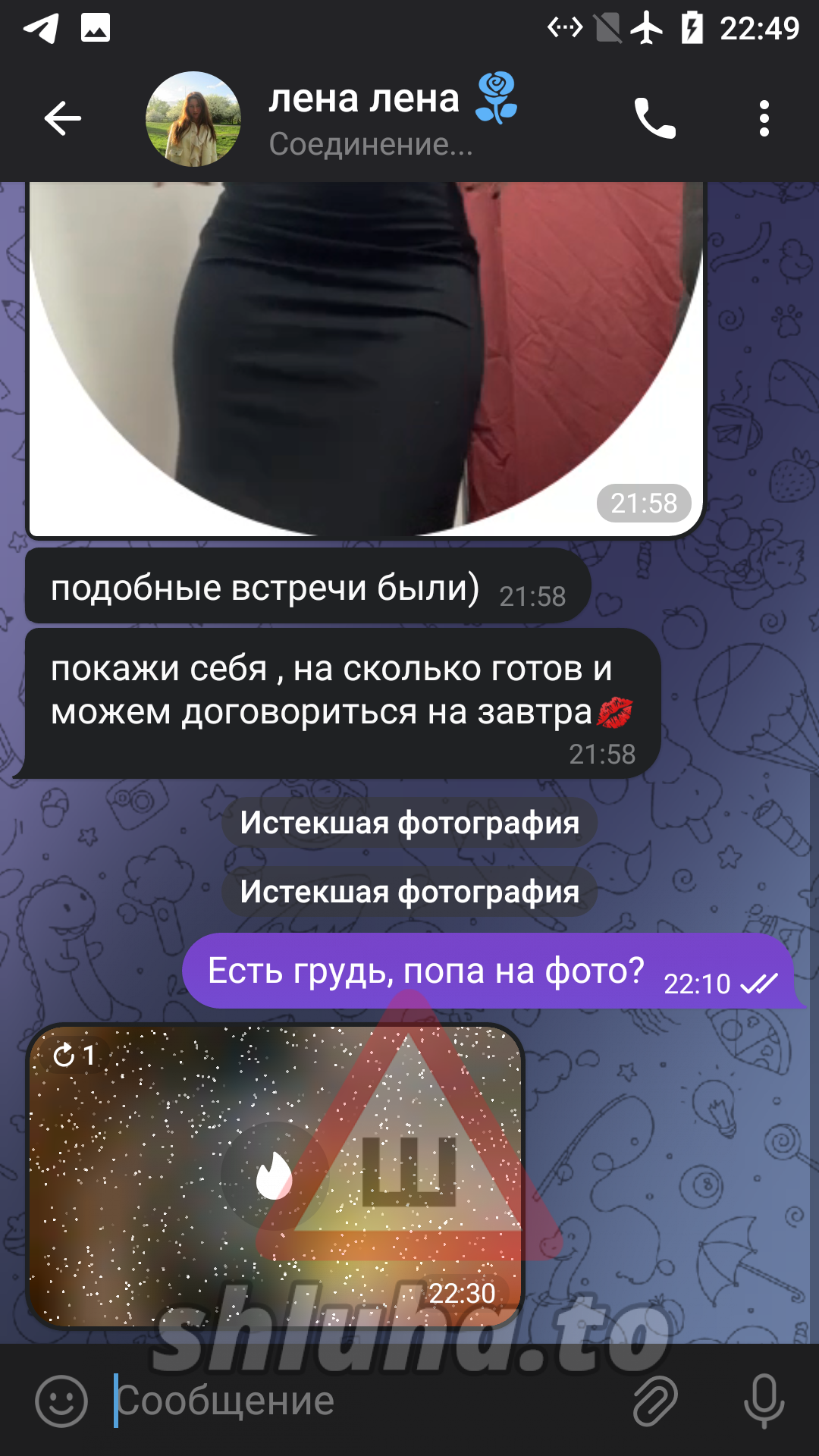Attach a file with the paperclip
This screenshot has width=819, height=1456.
655,1401
